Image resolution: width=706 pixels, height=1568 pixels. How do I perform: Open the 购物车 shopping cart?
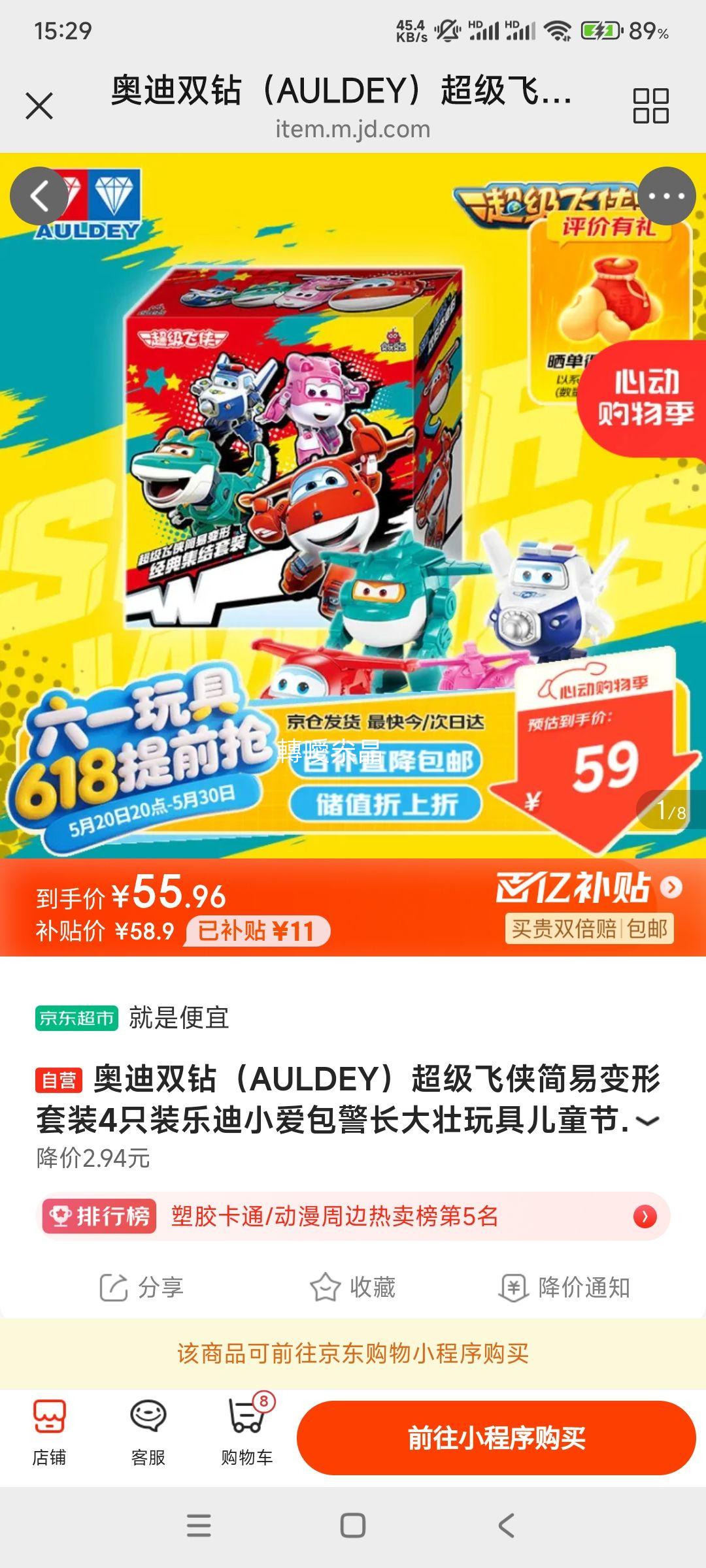(247, 1434)
